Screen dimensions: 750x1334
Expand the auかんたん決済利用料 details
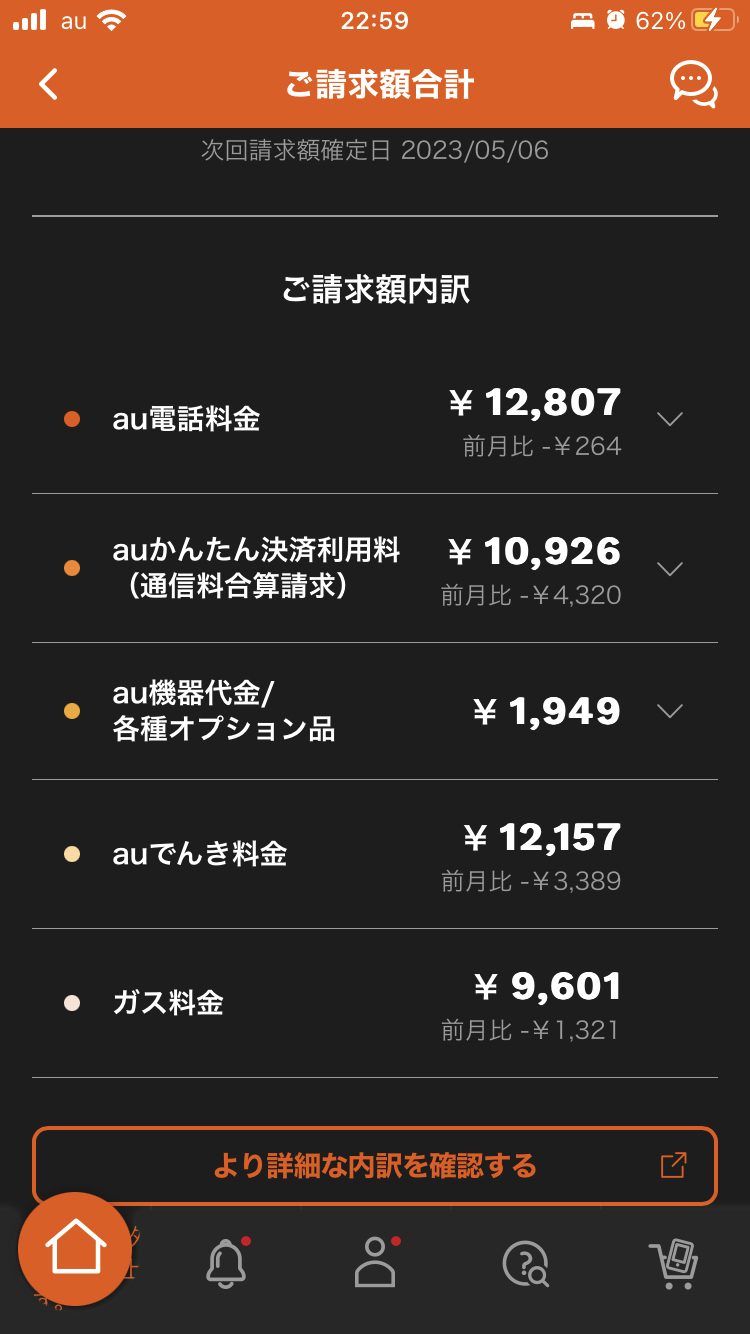[669, 568]
